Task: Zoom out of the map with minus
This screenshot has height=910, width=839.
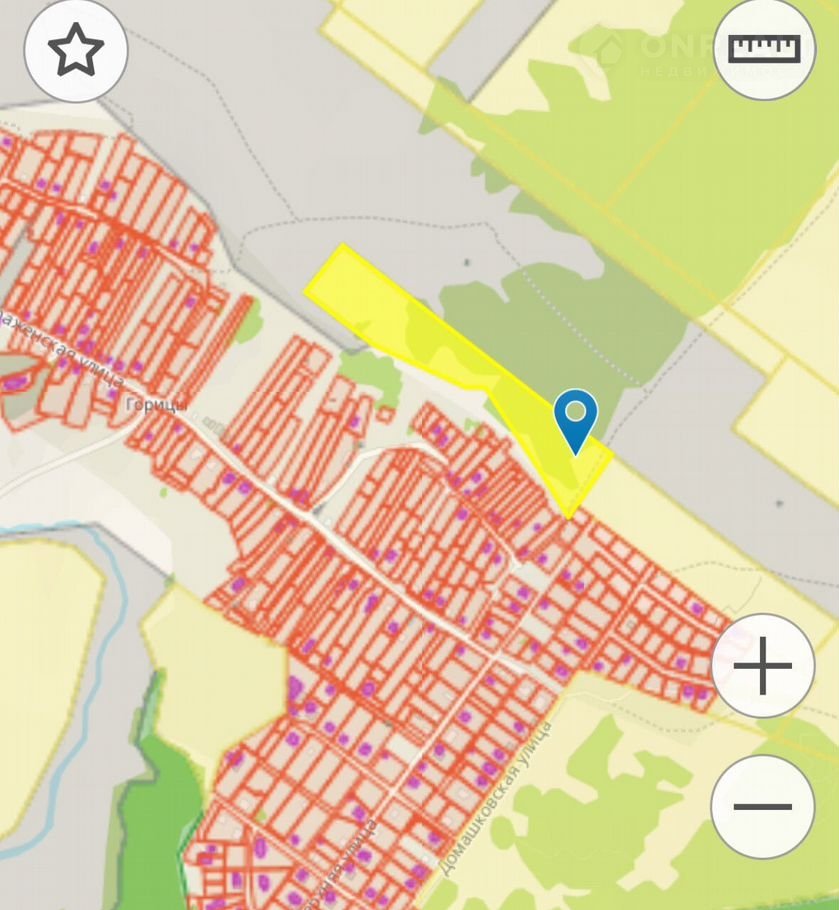Action: [762, 806]
